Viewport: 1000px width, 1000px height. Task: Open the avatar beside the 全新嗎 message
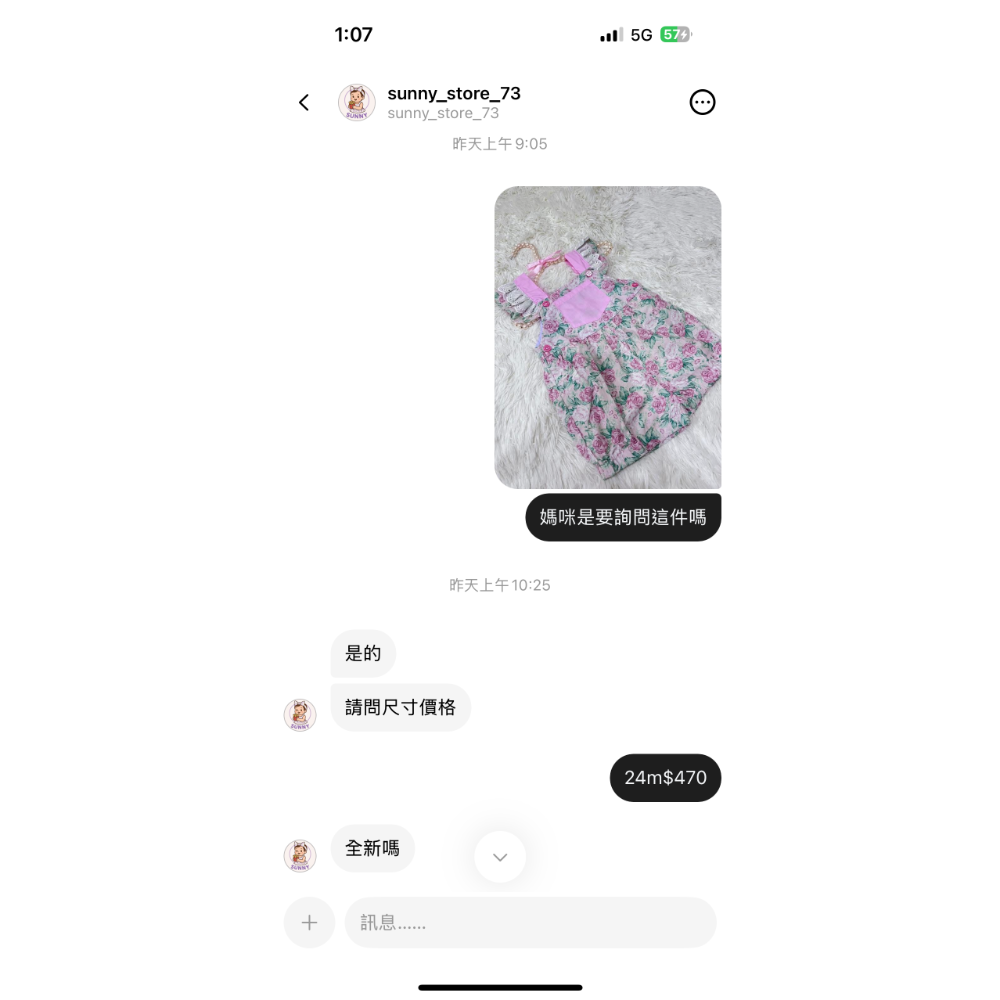[300, 855]
